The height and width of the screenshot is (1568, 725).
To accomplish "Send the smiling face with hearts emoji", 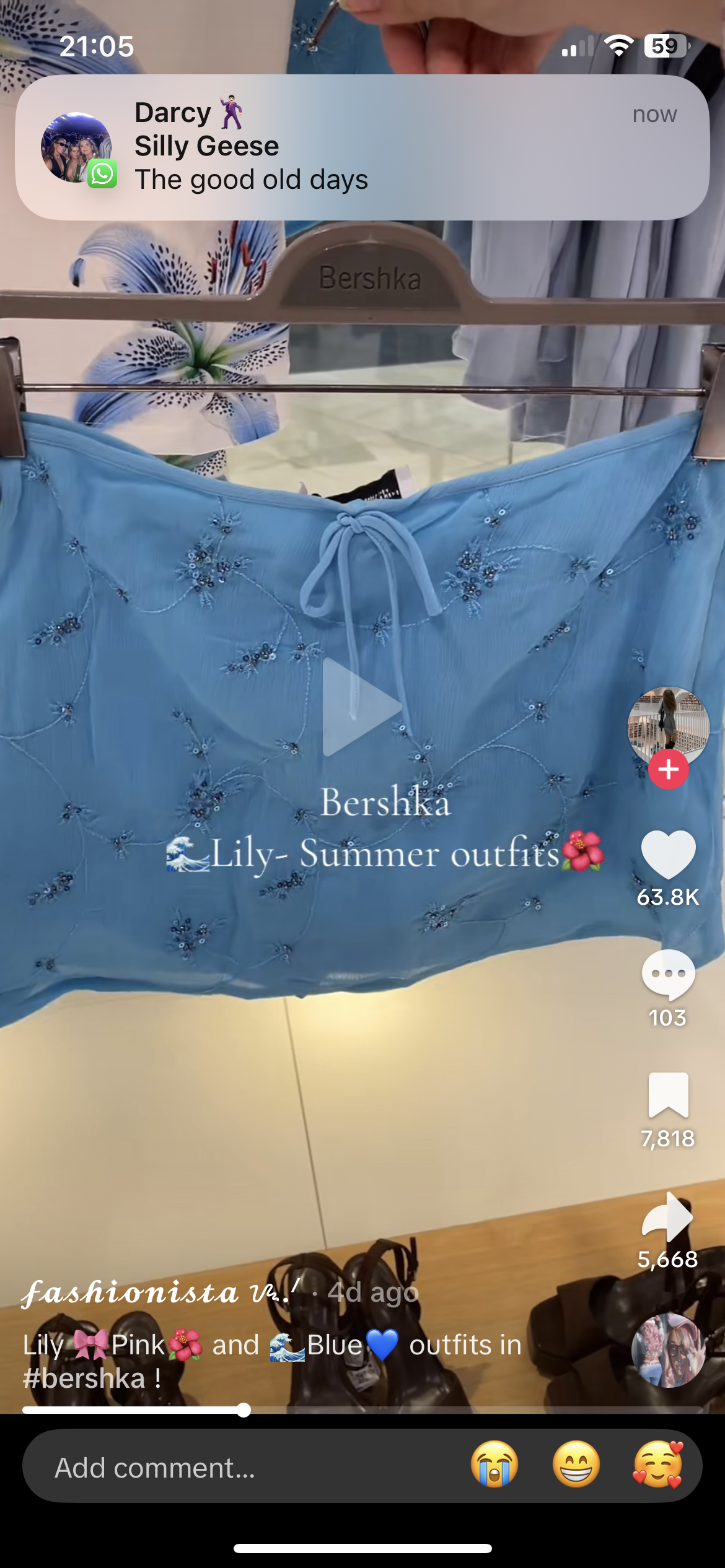I will (657, 1465).
